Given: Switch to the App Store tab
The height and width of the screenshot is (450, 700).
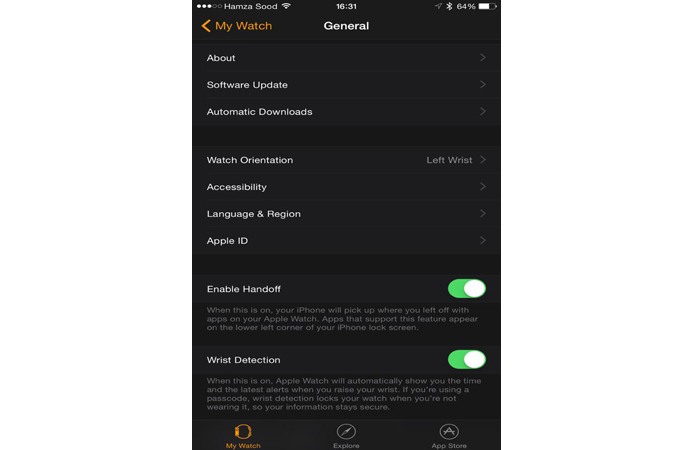Looking at the screenshot, I should click(449, 436).
